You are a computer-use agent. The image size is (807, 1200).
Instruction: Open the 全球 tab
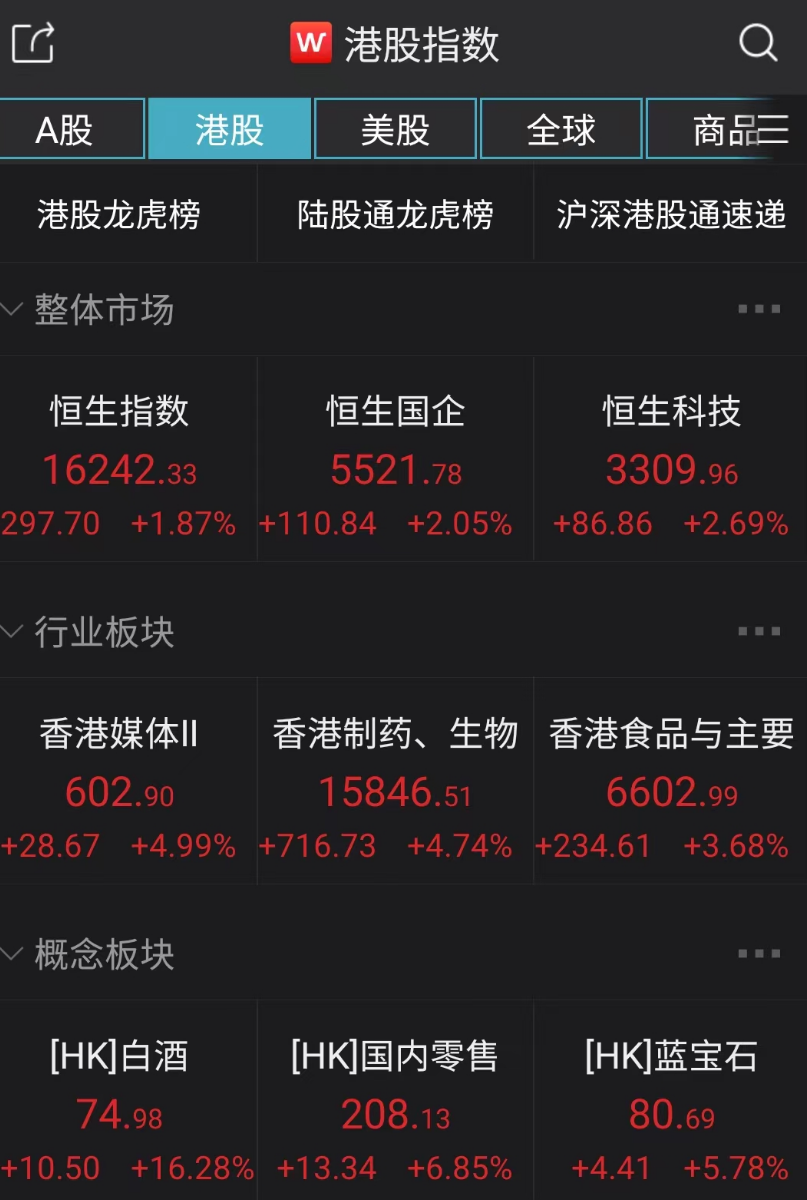coord(560,128)
